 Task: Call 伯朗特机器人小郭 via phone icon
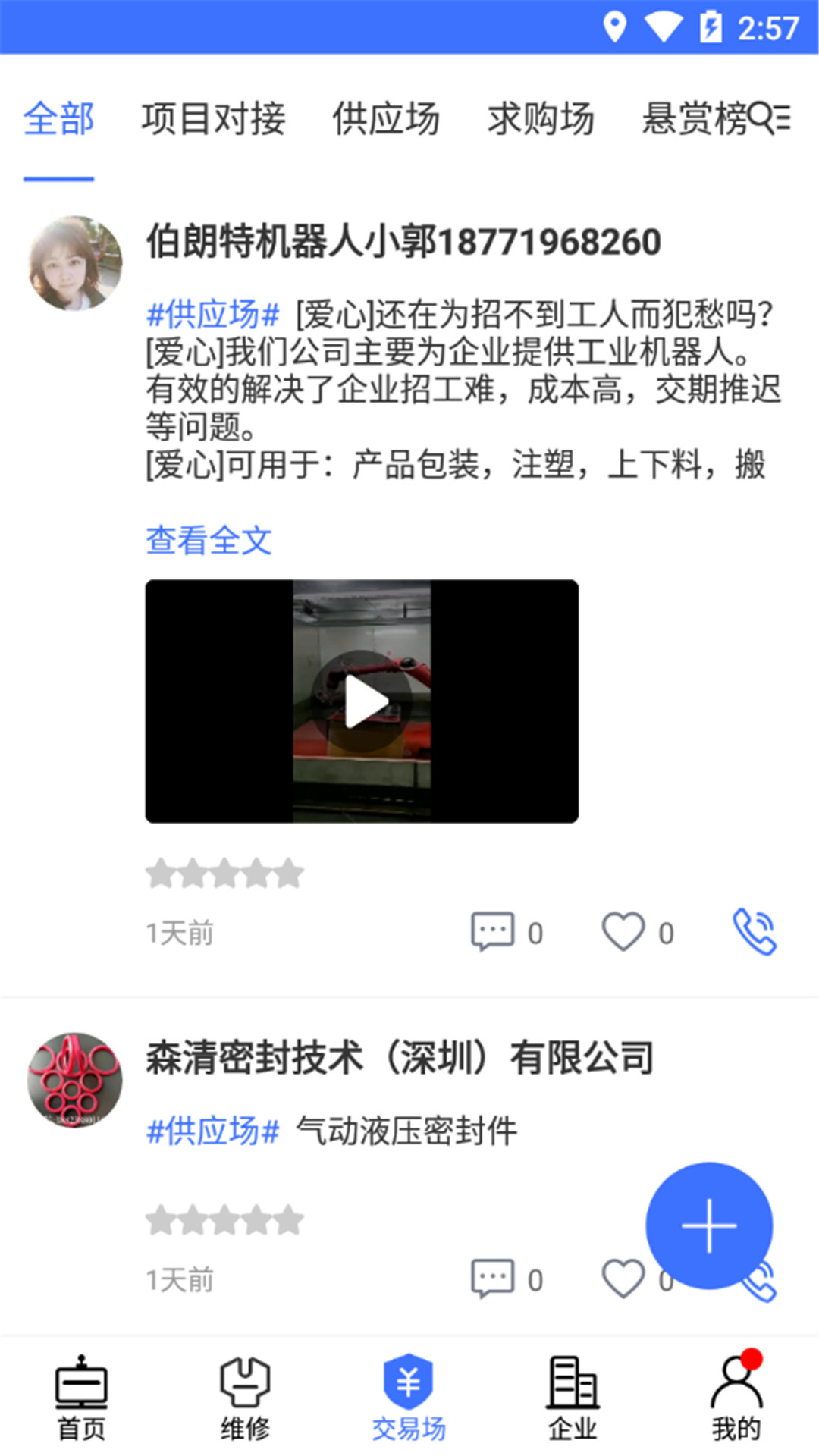(755, 931)
